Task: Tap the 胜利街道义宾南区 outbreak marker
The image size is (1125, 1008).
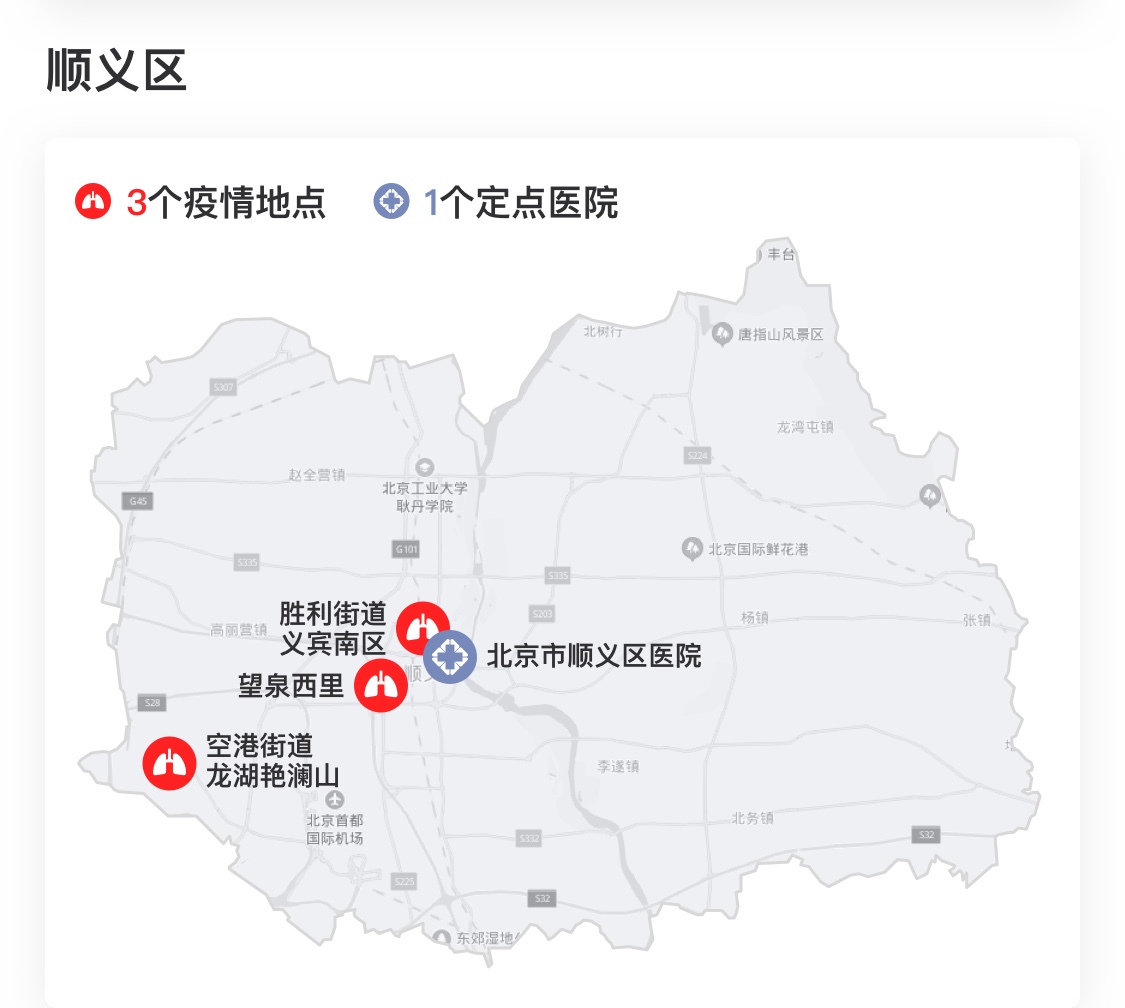Action: (422, 627)
